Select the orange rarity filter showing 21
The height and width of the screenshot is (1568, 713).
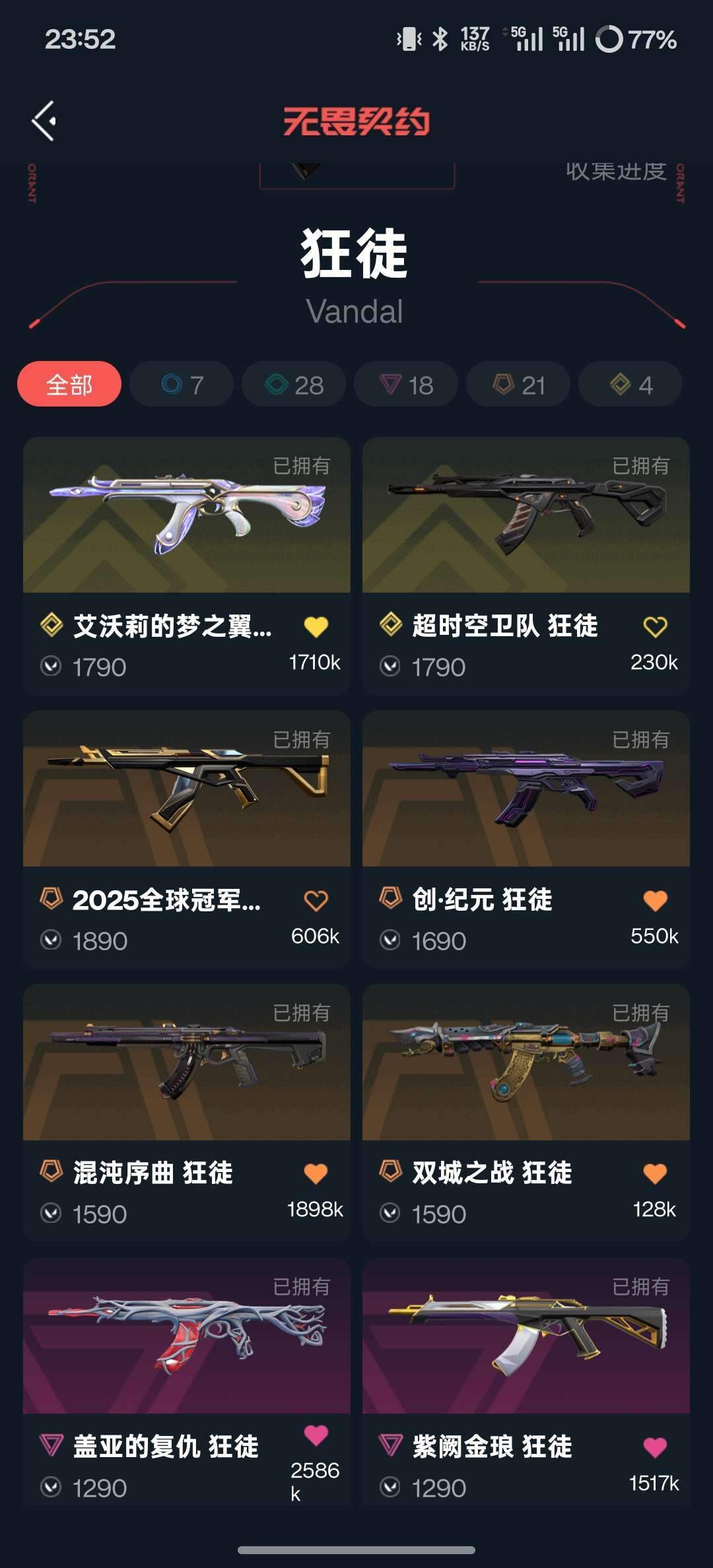click(518, 383)
